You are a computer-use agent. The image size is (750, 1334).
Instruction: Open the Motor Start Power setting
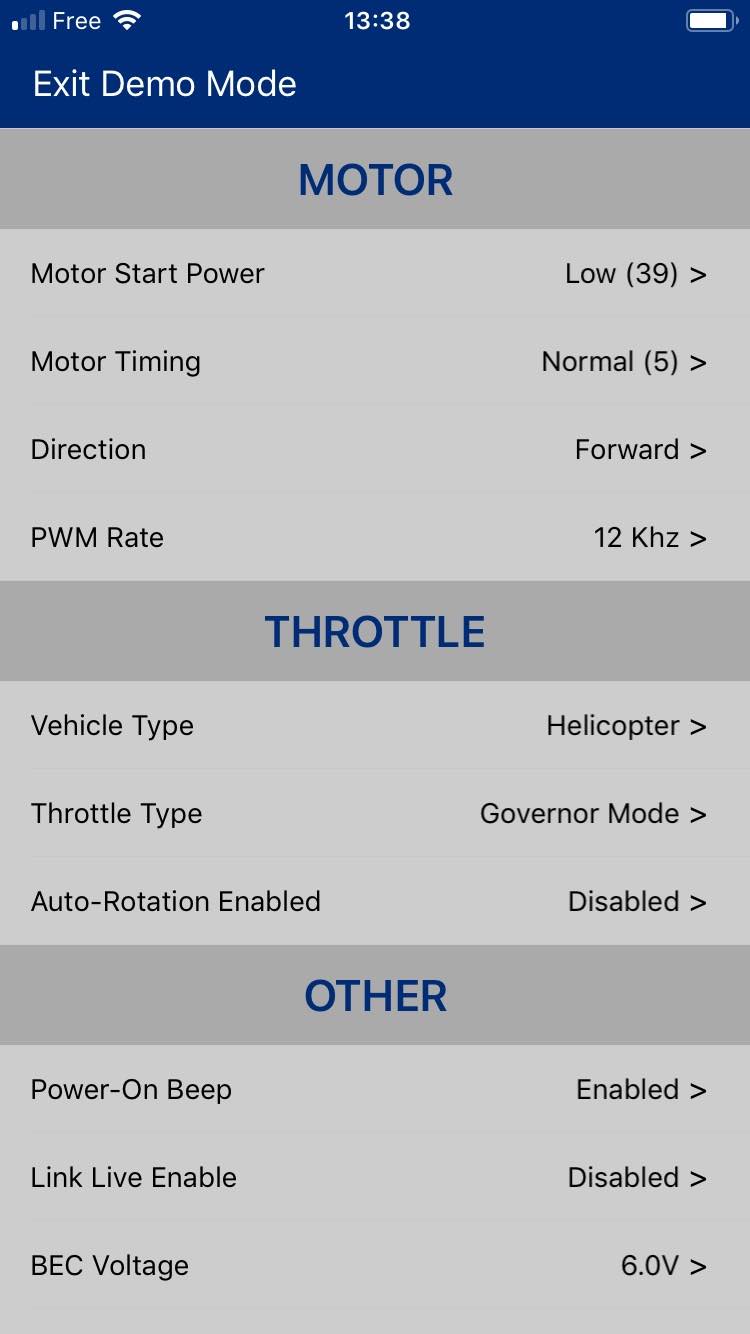375,273
